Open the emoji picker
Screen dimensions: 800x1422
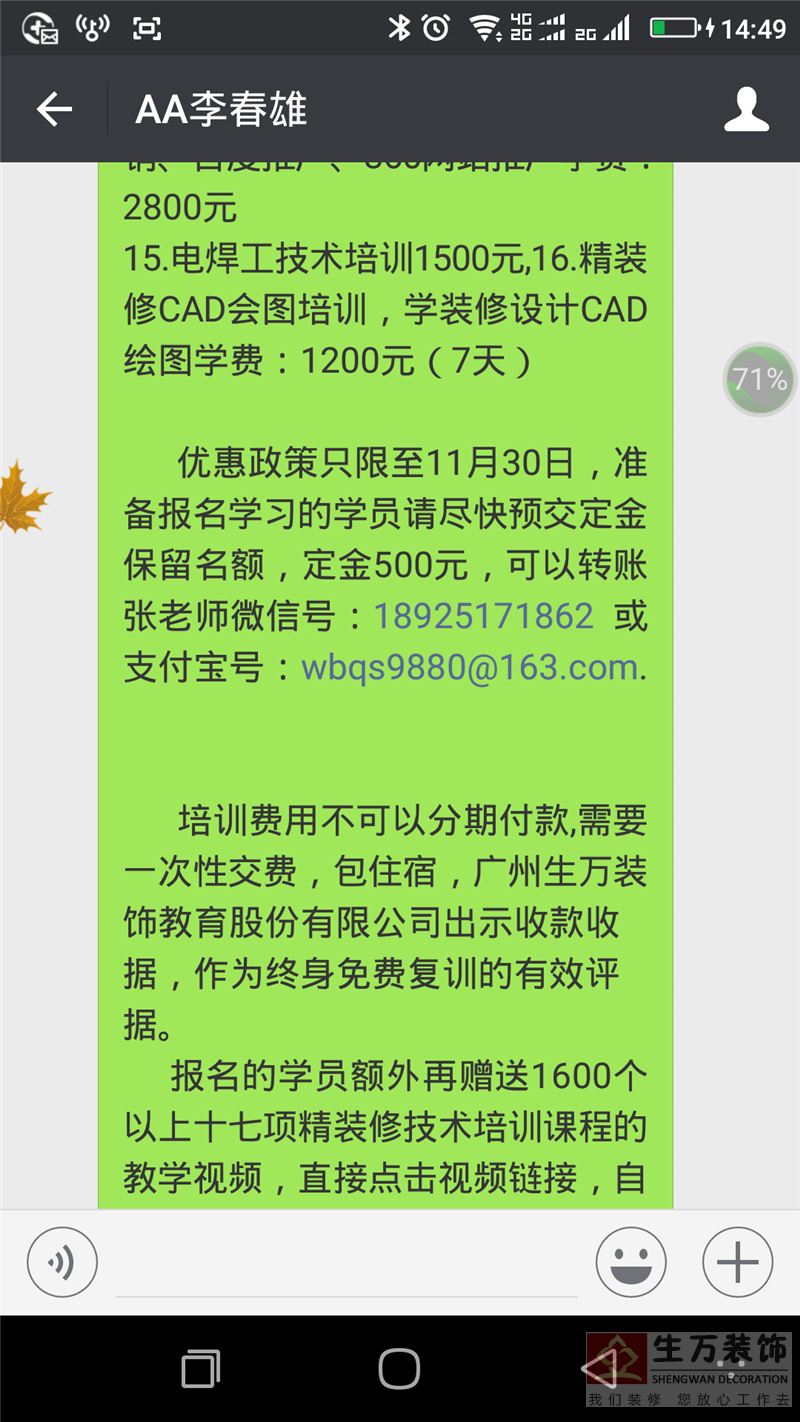[x=631, y=1262]
